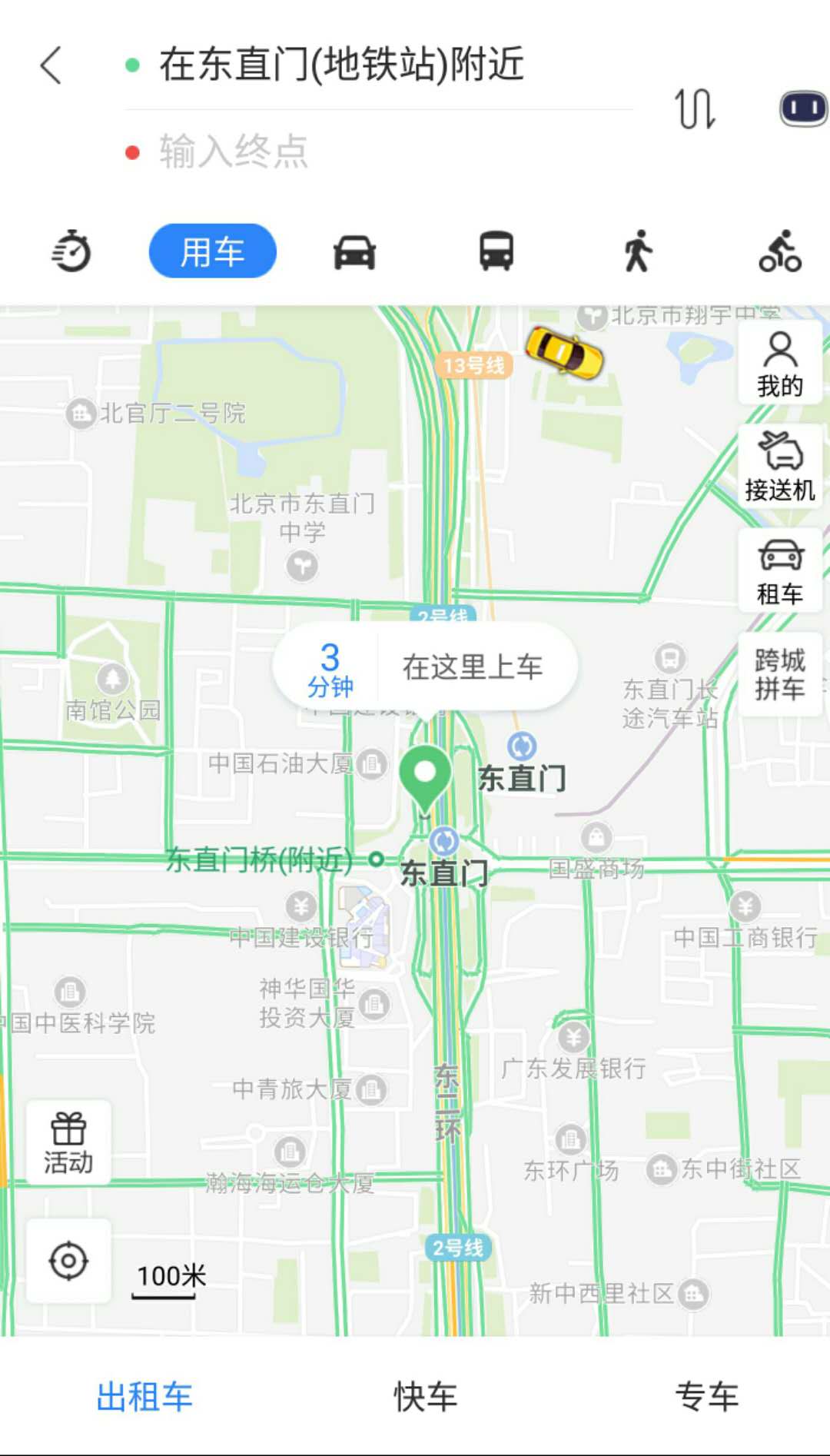Switch to the bus transit tab
The width and height of the screenshot is (830, 1456).
tap(496, 251)
